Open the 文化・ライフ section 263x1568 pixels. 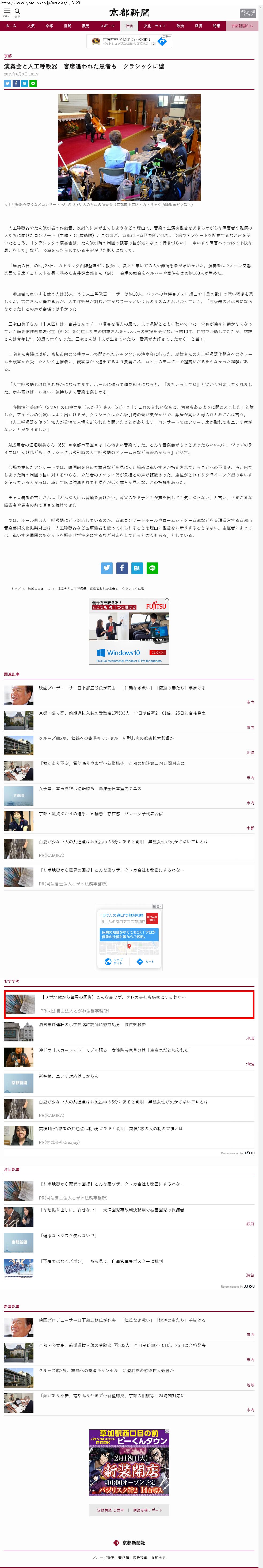click(x=155, y=26)
